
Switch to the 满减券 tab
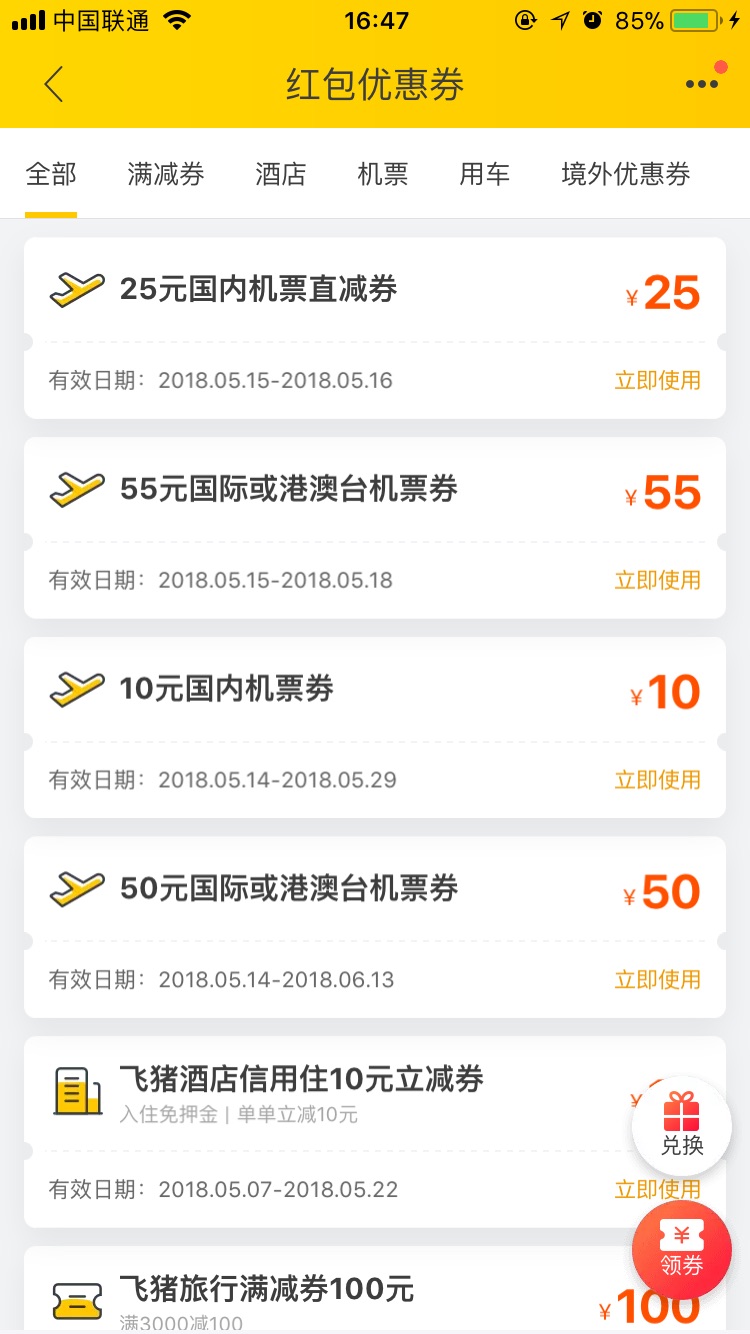click(166, 175)
